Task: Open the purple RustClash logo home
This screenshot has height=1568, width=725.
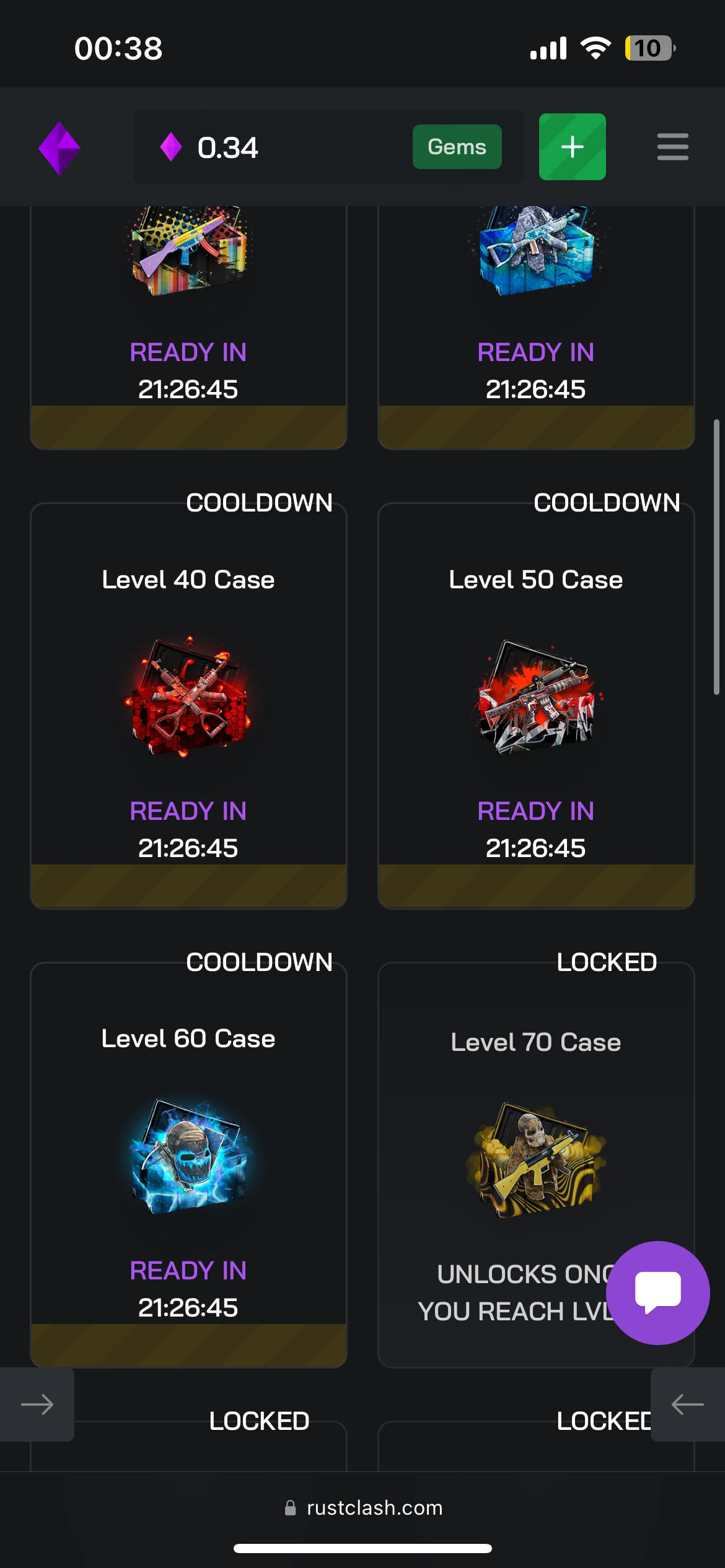Action: click(59, 148)
